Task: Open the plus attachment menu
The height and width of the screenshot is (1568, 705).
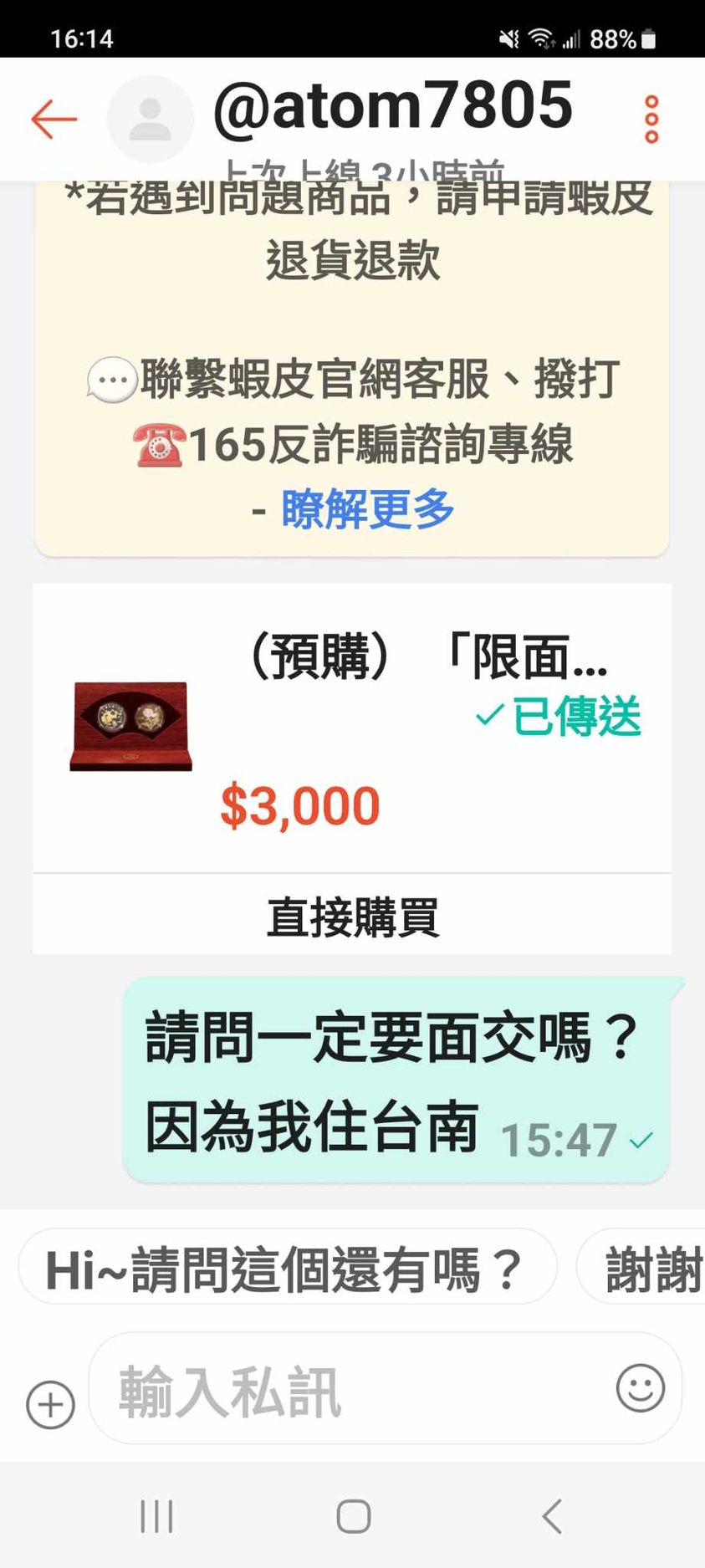Action: tap(50, 1403)
